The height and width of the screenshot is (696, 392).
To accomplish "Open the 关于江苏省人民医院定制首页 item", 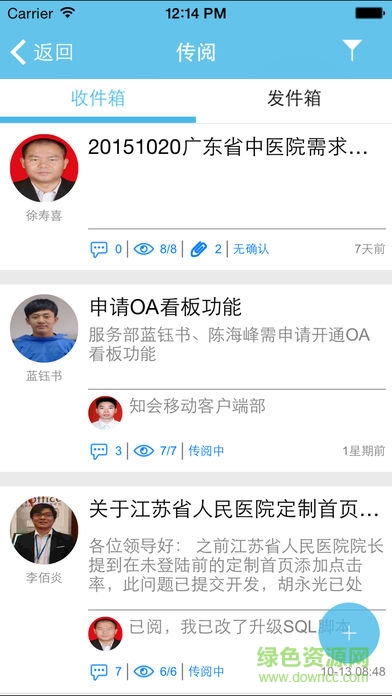I will click(x=196, y=589).
